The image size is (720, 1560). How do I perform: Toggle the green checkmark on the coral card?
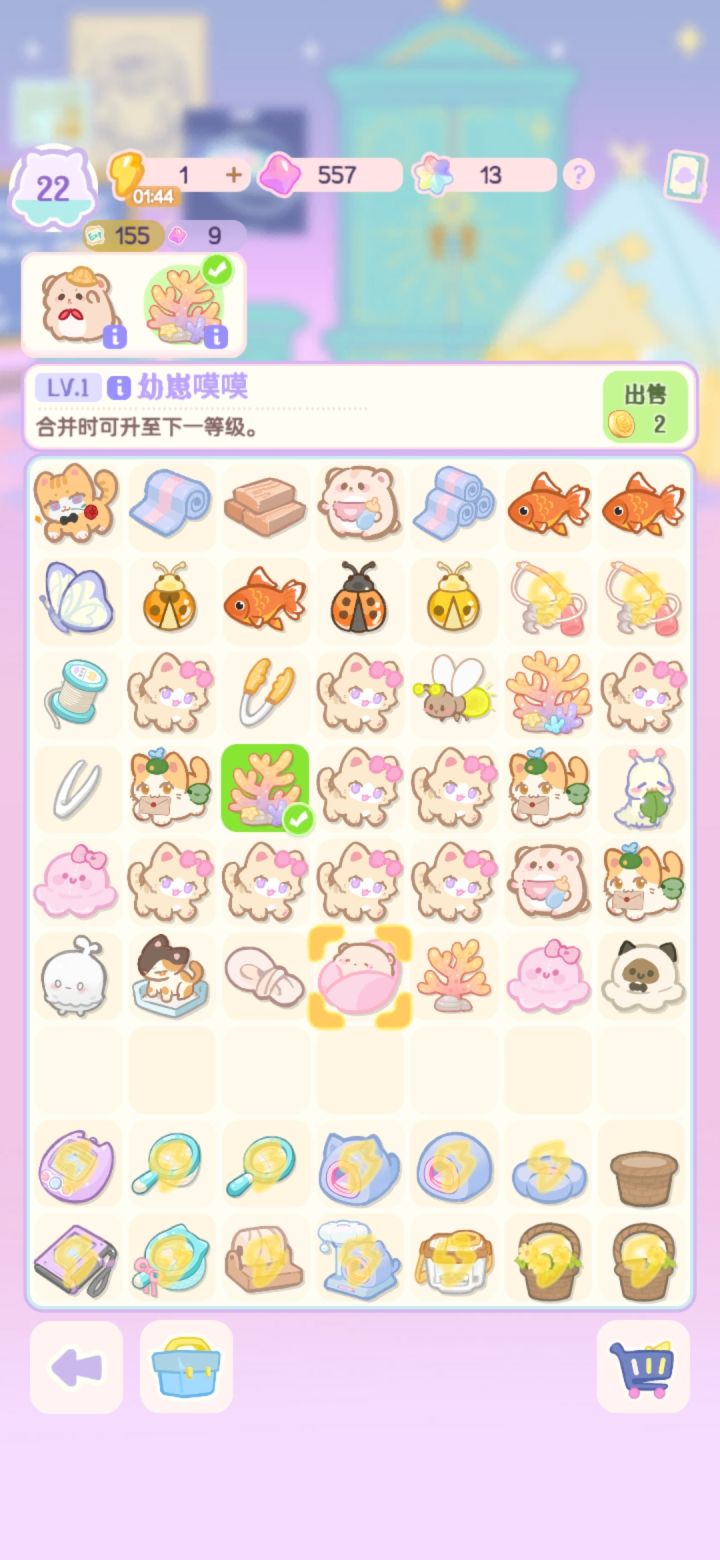coord(220,268)
